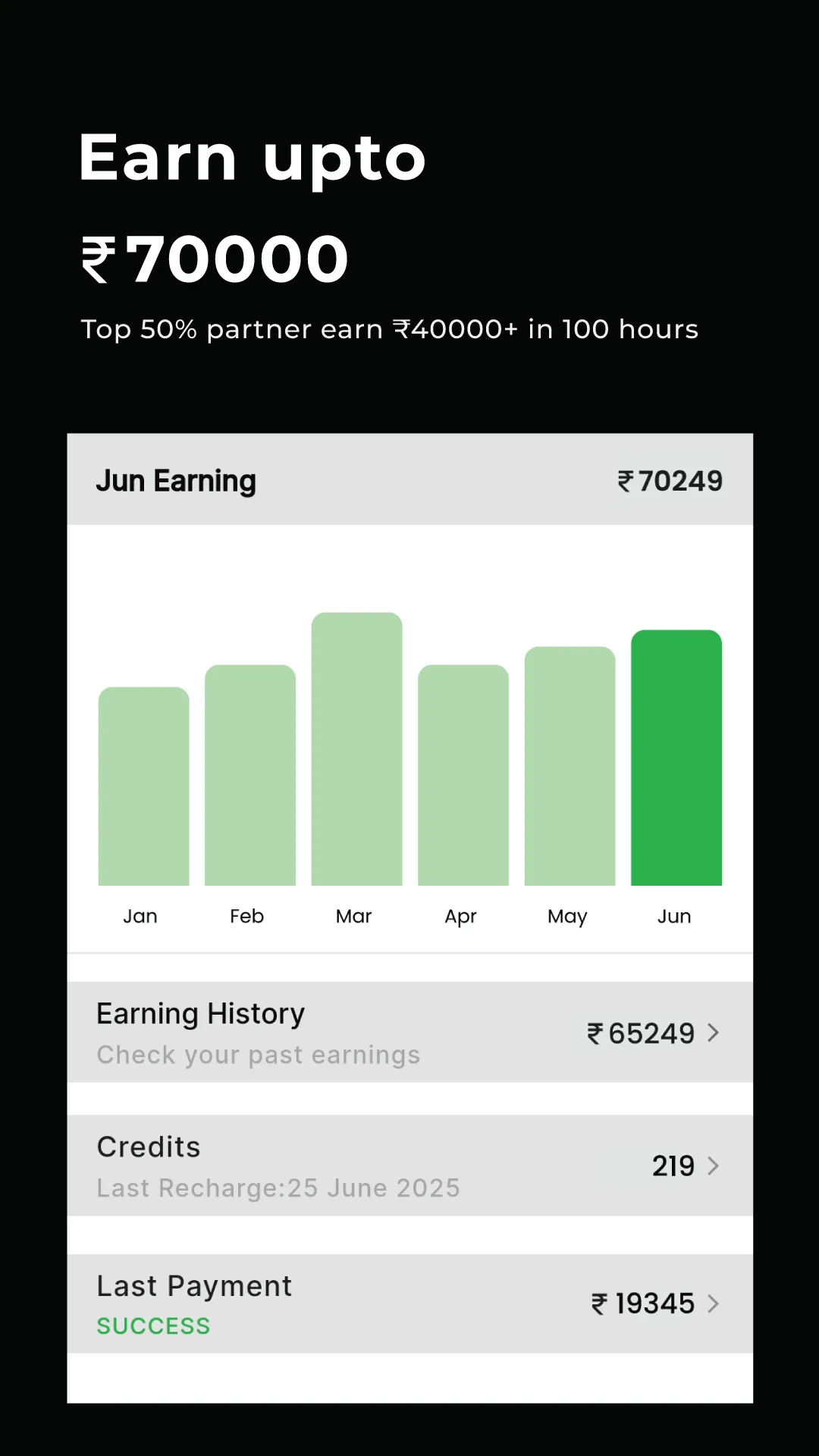
Task: View Last Payment details
Action: coord(193,1286)
